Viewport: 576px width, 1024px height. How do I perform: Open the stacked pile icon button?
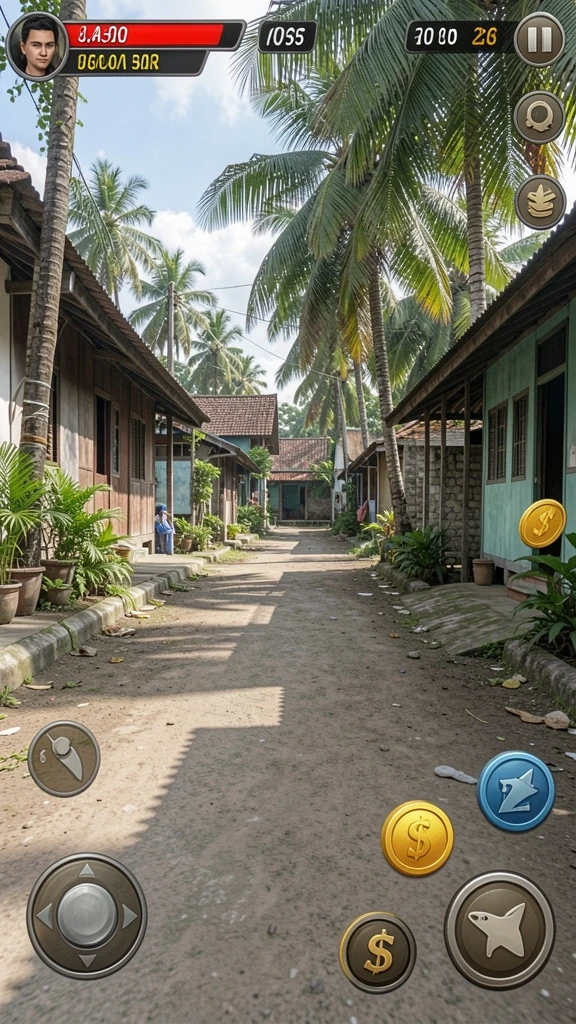(540, 202)
